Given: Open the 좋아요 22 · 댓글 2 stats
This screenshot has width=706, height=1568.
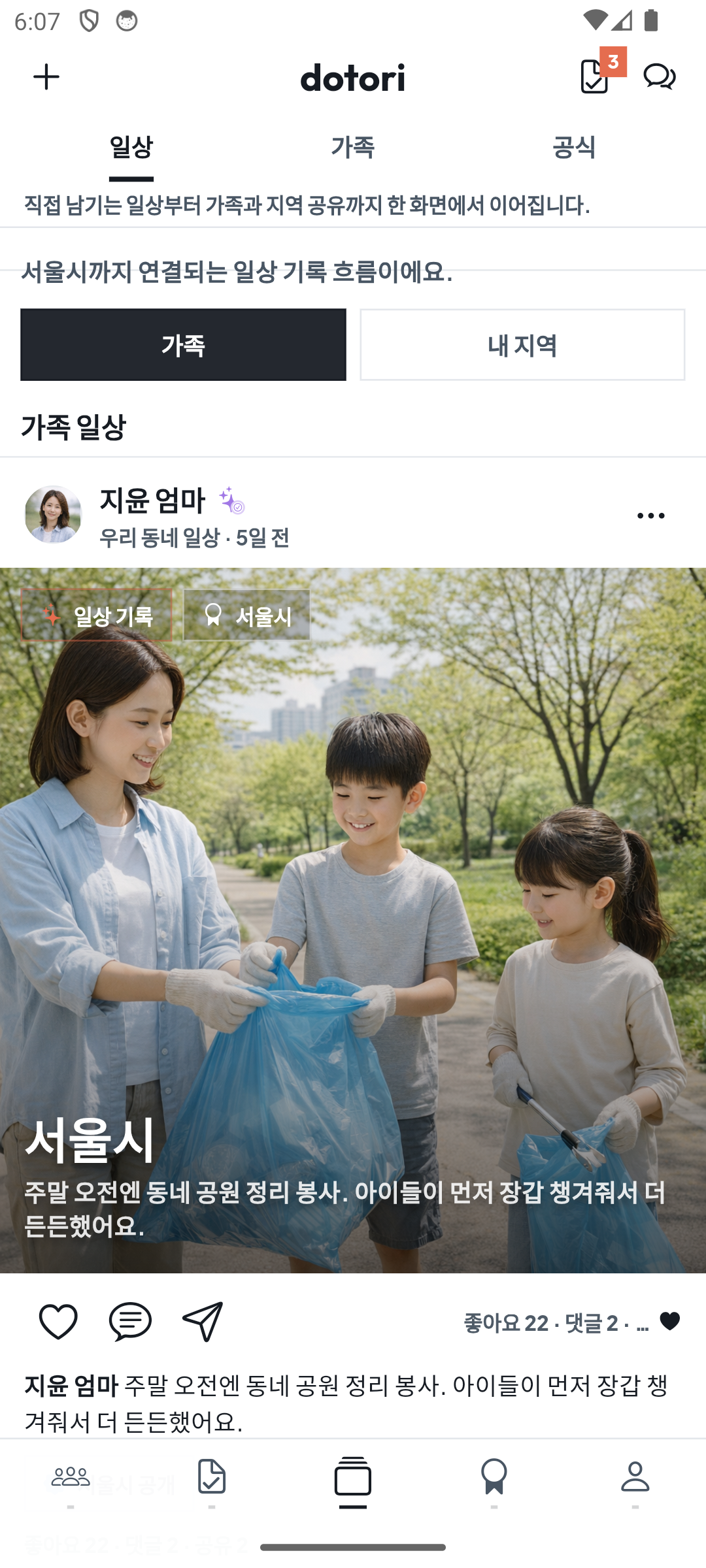Looking at the screenshot, I should point(556,1323).
